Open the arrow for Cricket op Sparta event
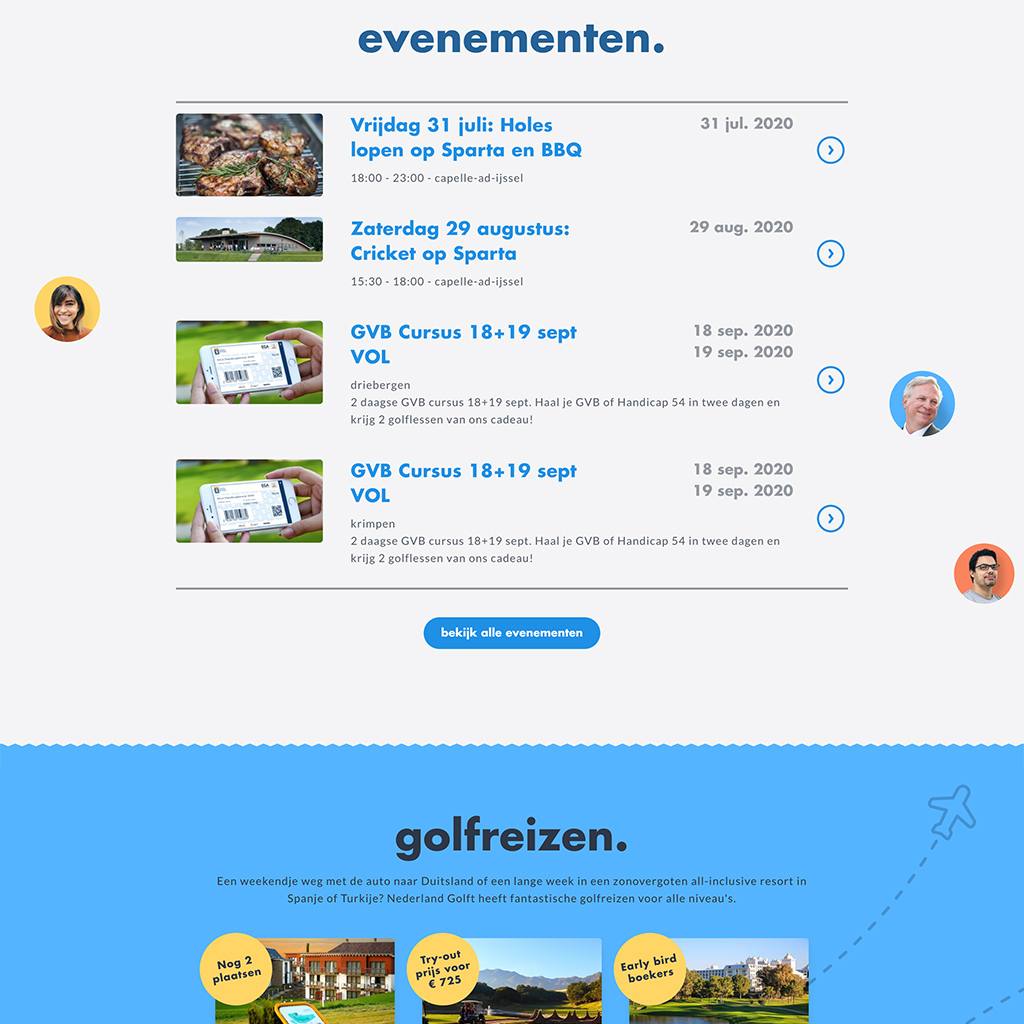This screenshot has height=1024, width=1024. pyautogui.click(x=830, y=254)
